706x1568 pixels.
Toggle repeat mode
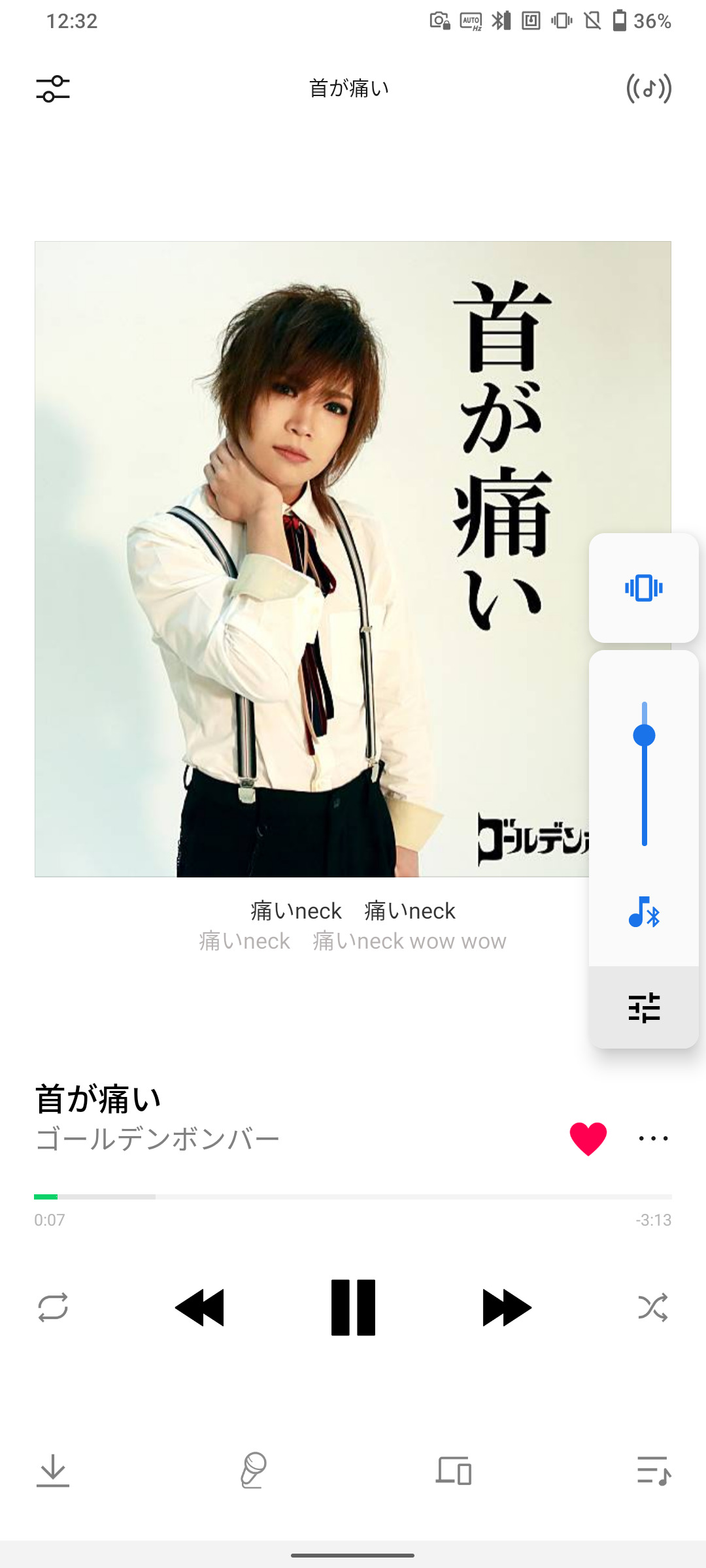[x=53, y=1307]
